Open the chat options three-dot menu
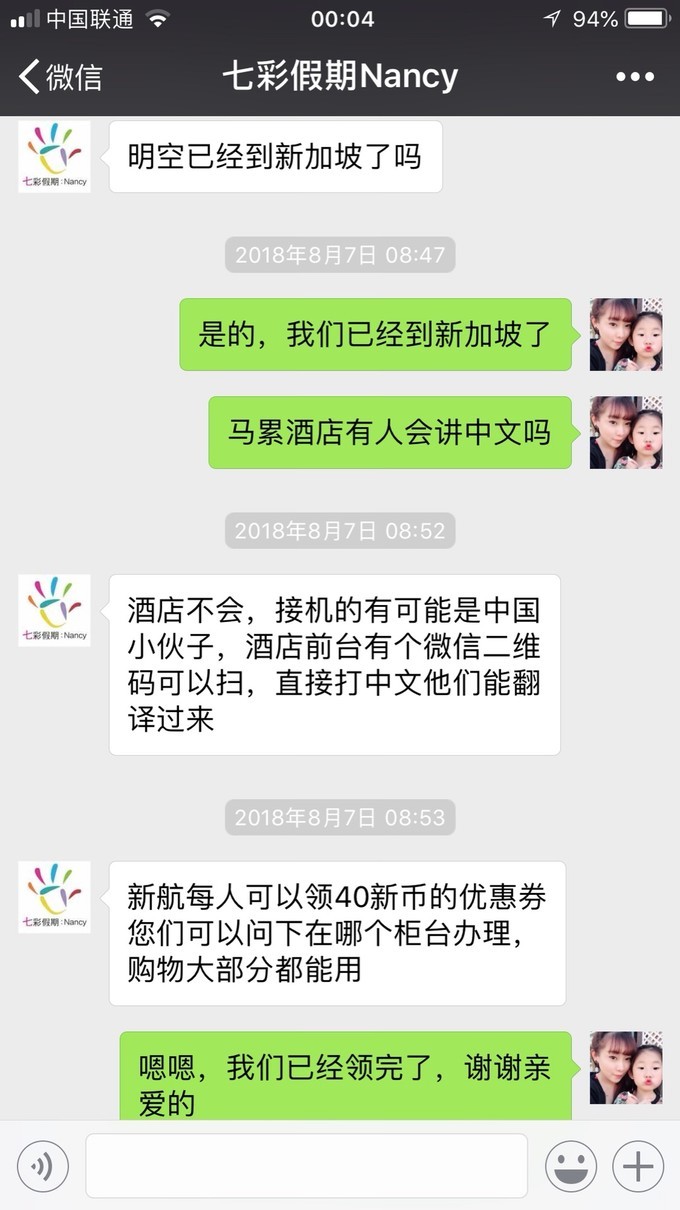Viewport: 680px width, 1210px height. (634, 77)
